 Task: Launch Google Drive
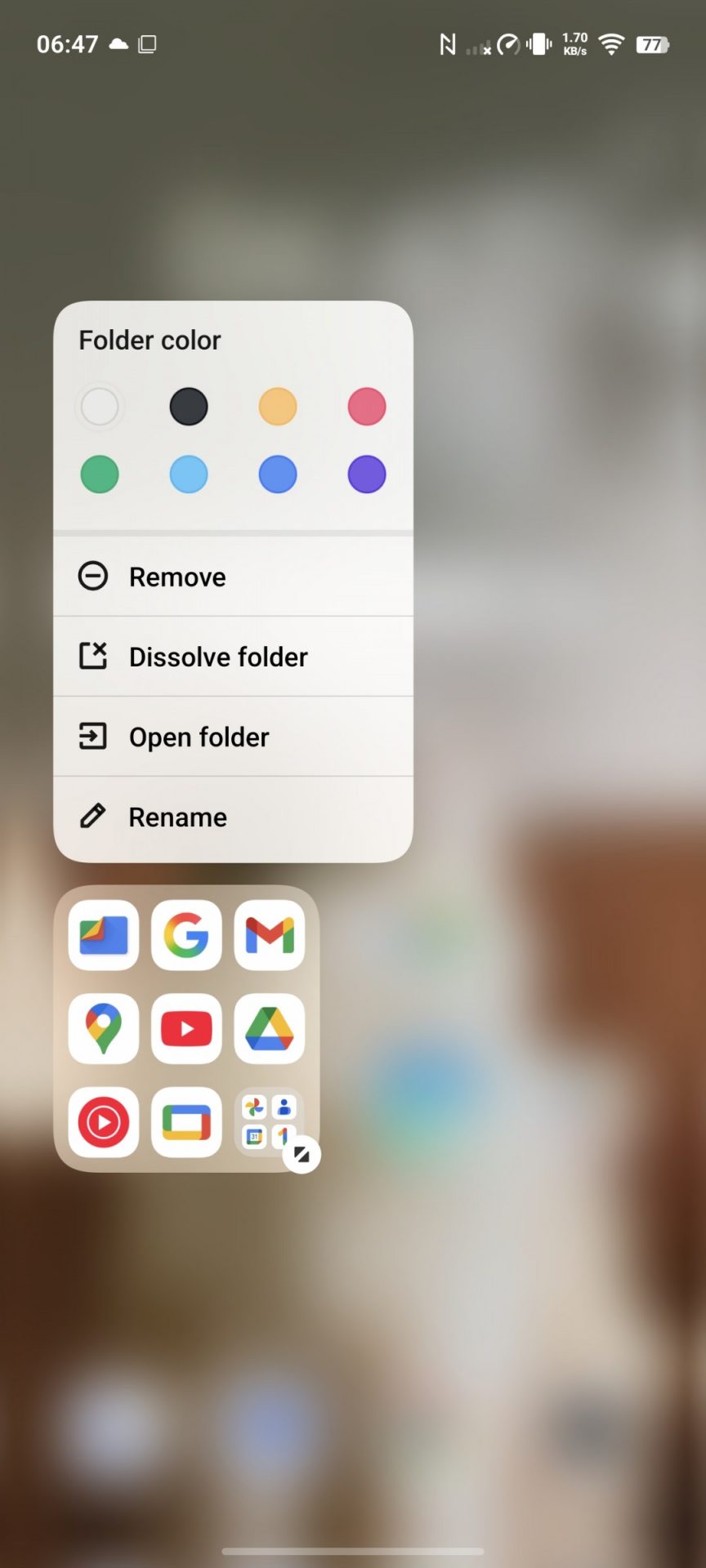270,1029
